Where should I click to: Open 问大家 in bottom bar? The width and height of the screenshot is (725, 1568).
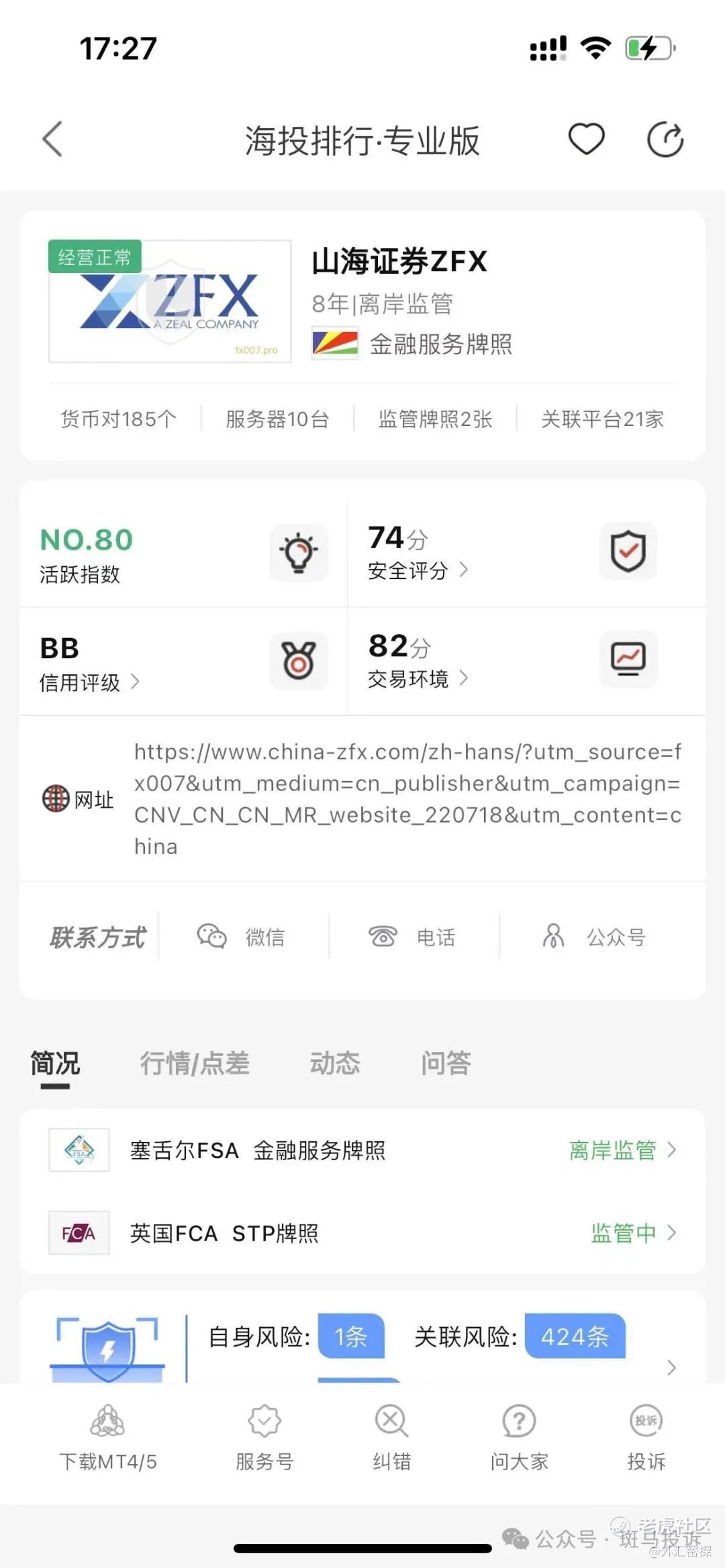[x=519, y=1439]
